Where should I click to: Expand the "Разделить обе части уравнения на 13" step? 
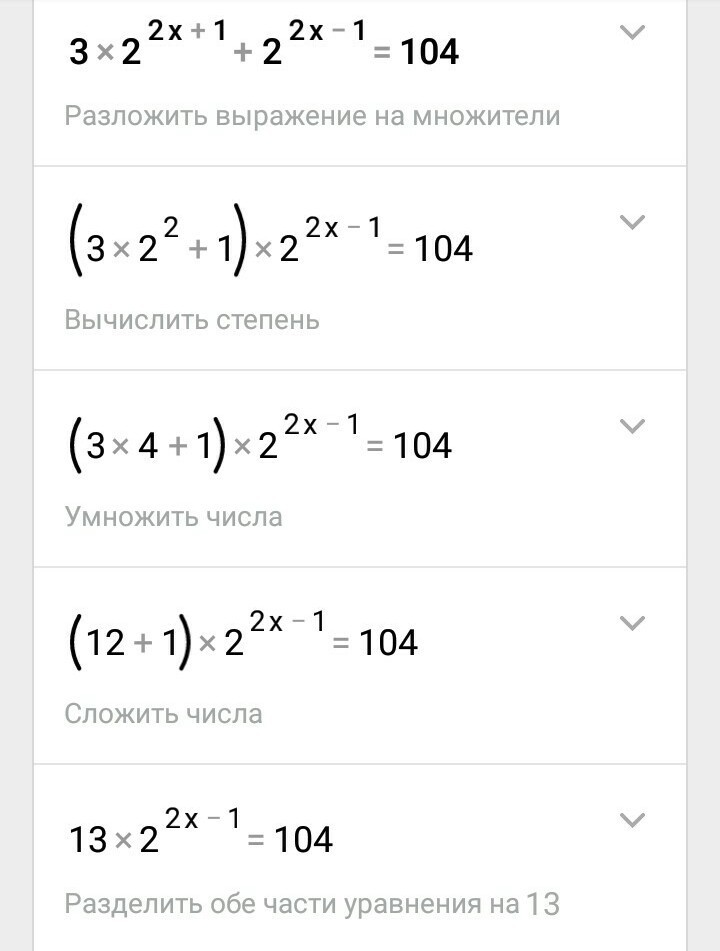tap(632, 821)
